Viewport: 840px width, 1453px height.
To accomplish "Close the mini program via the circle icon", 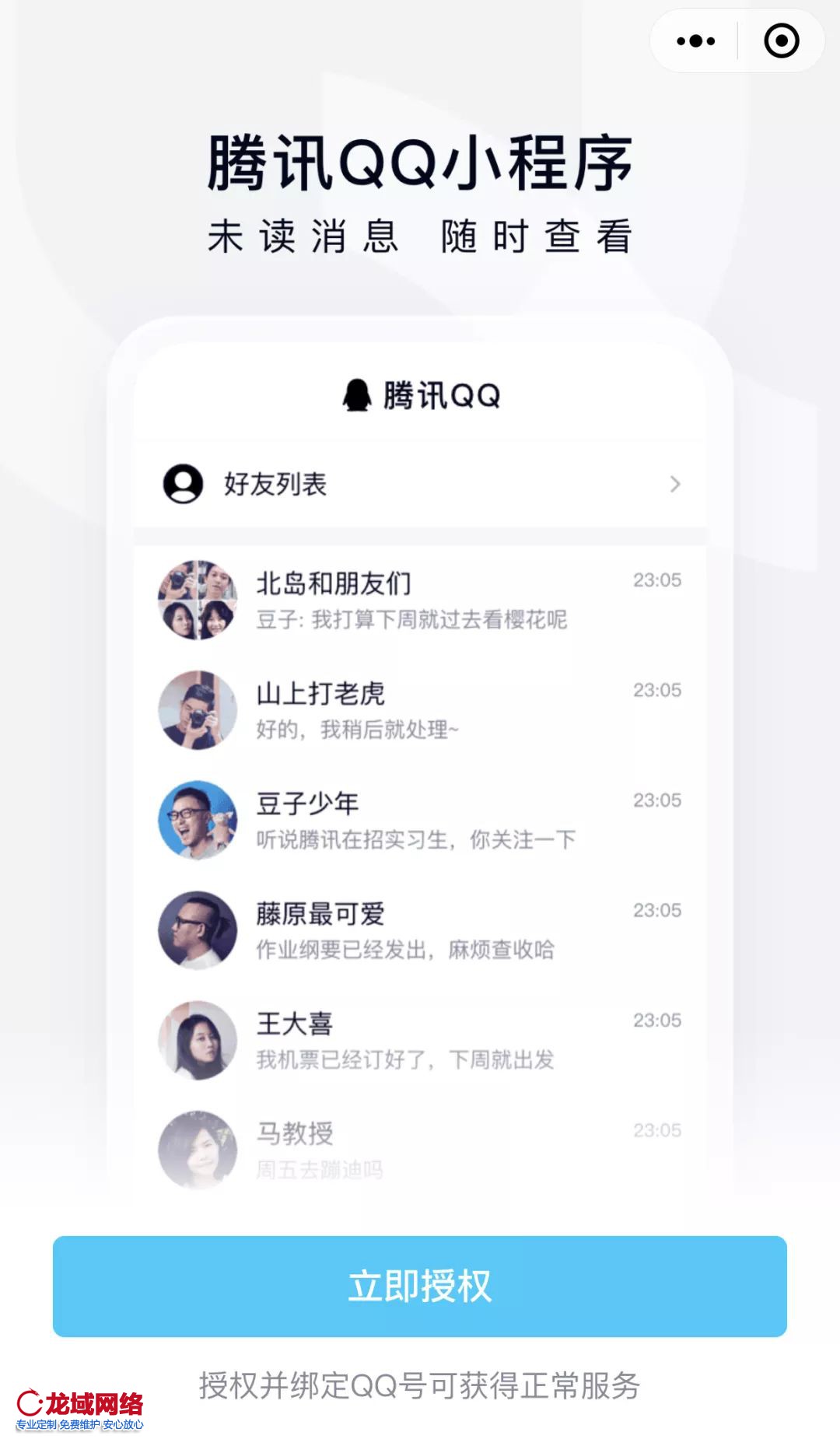I will pos(781,41).
